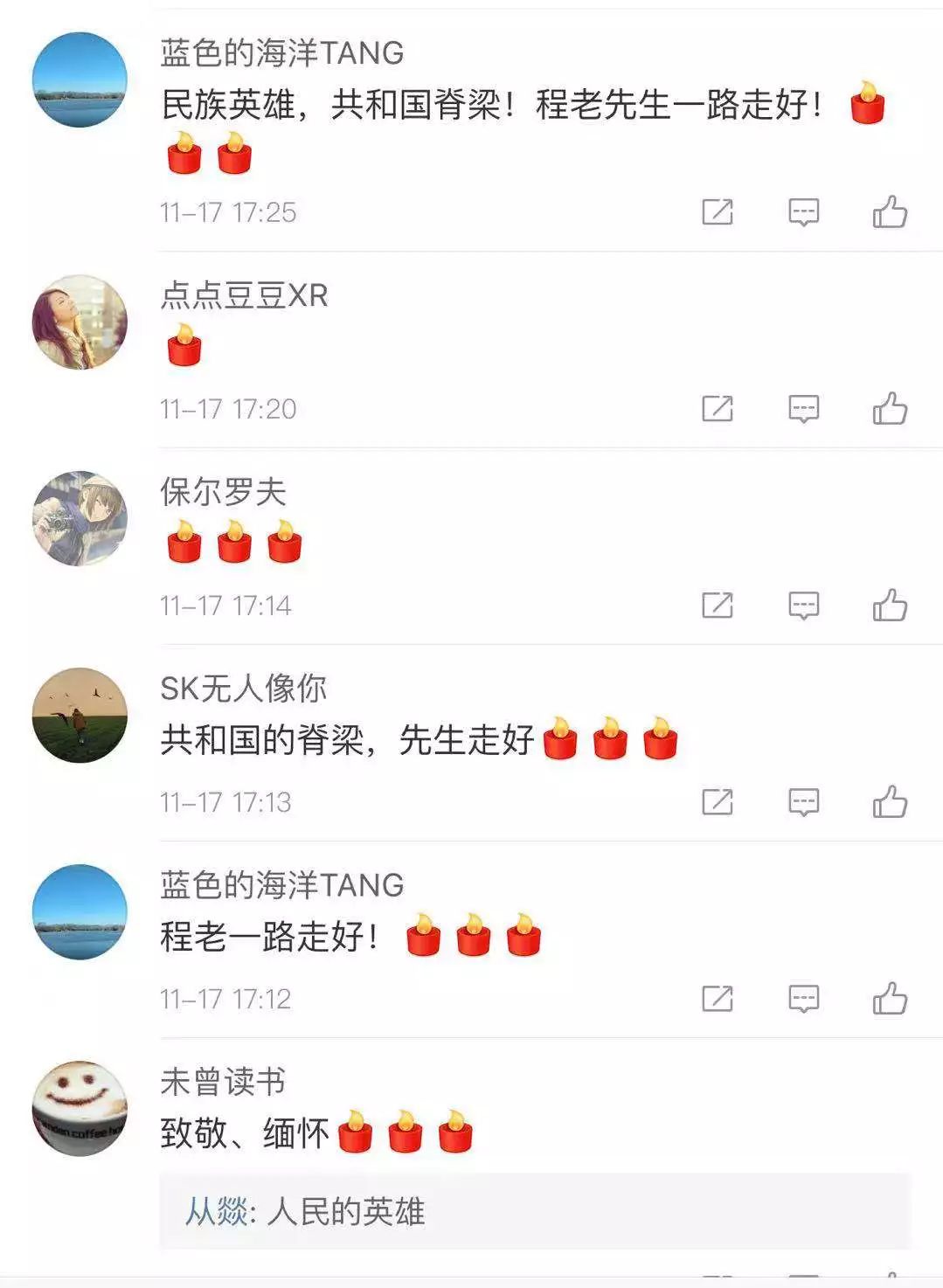Give 保尔罗夫's comment a thumbs up
The height and width of the screenshot is (1288, 943).
(x=890, y=606)
